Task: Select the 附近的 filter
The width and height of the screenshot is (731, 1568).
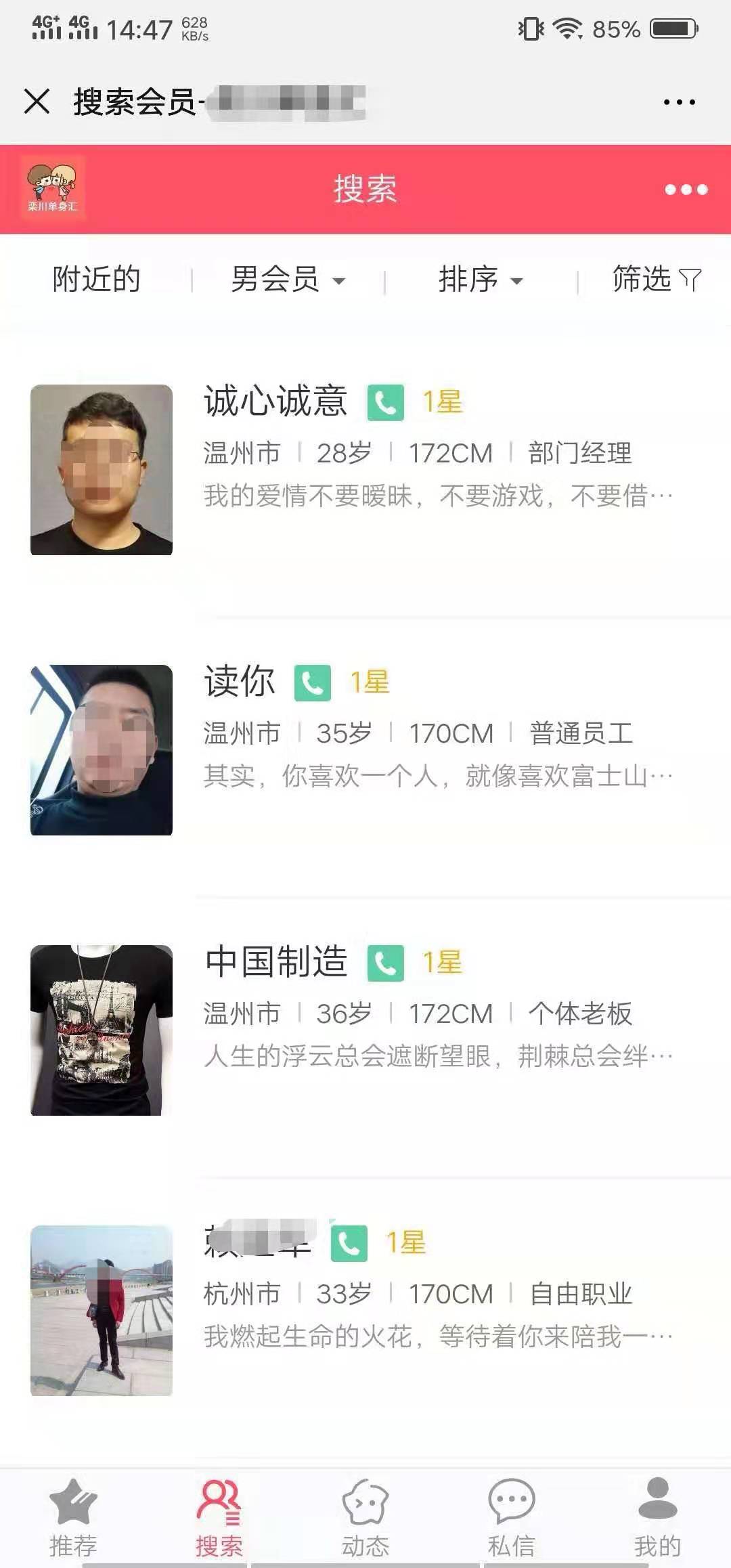Action: 96,279
